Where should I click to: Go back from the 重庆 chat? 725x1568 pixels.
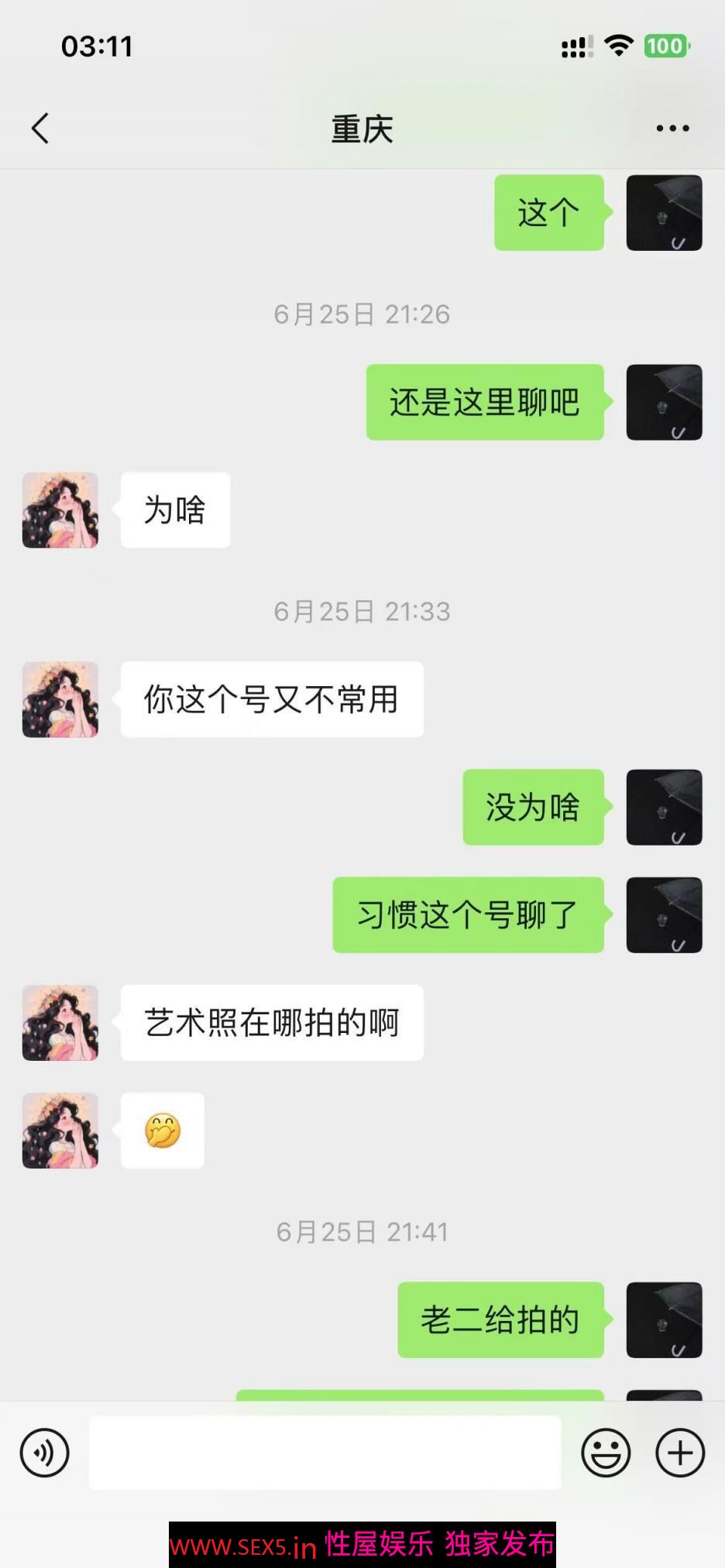point(40,129)
